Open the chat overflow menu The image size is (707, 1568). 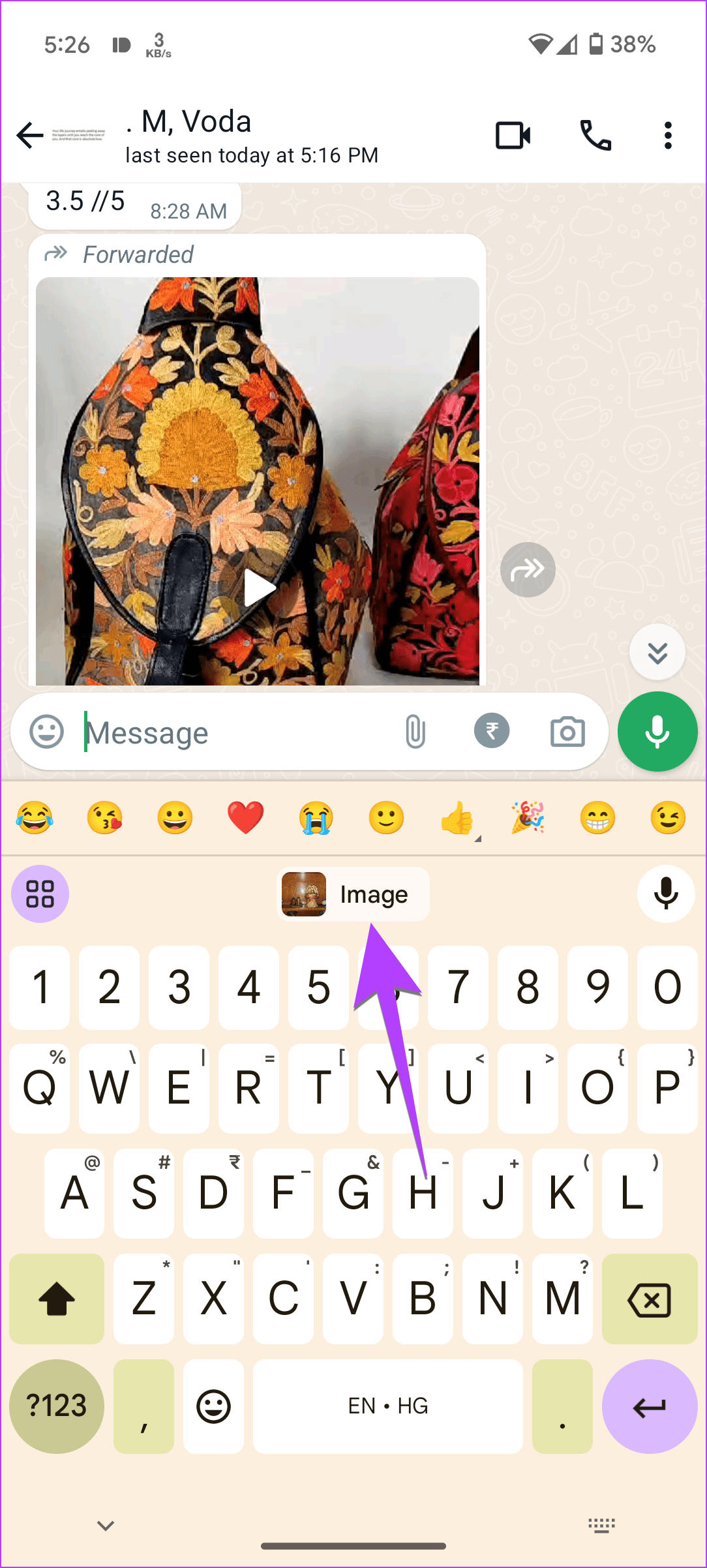click(667, 136)
